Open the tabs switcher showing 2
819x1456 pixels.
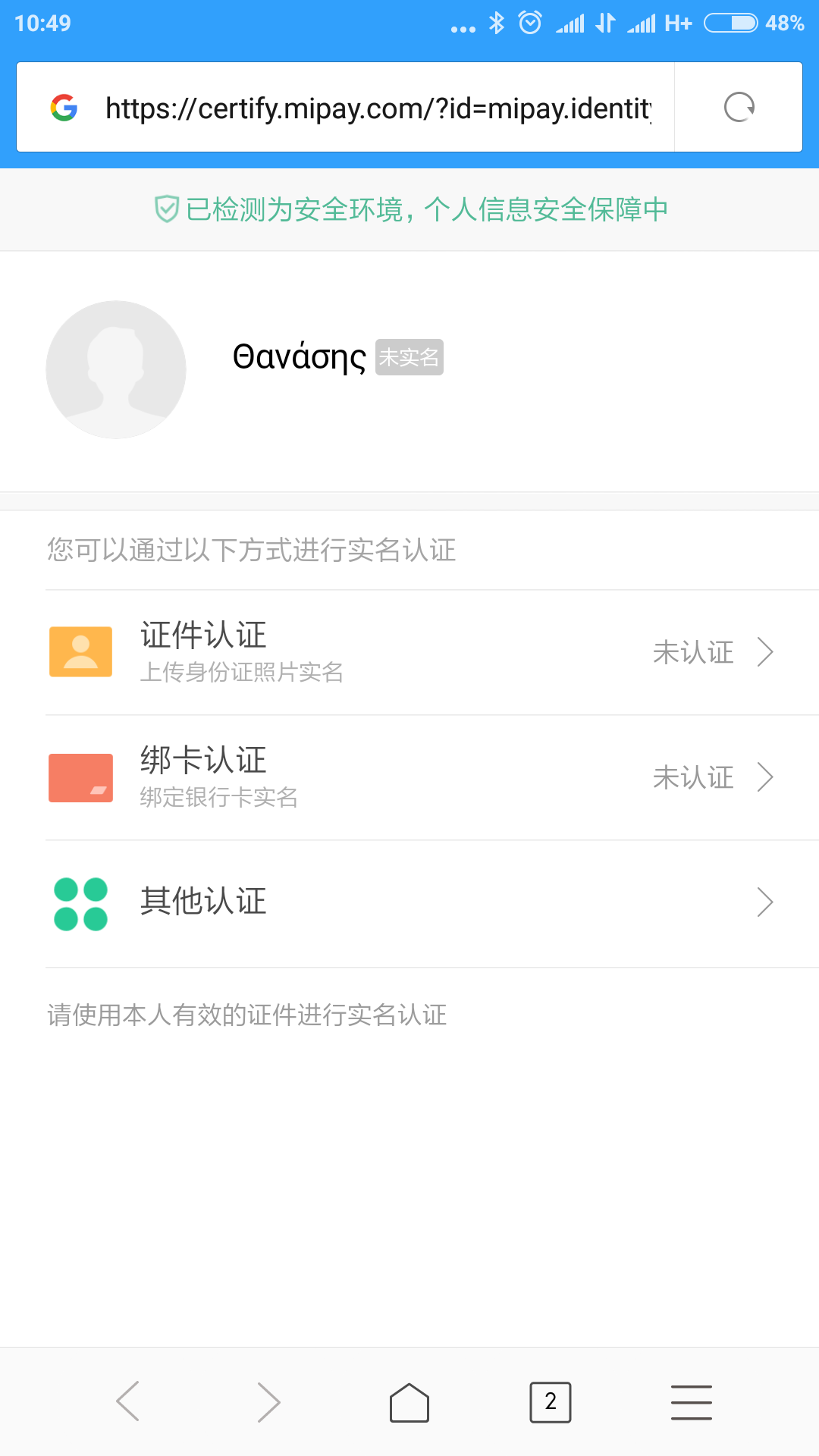551,1401
